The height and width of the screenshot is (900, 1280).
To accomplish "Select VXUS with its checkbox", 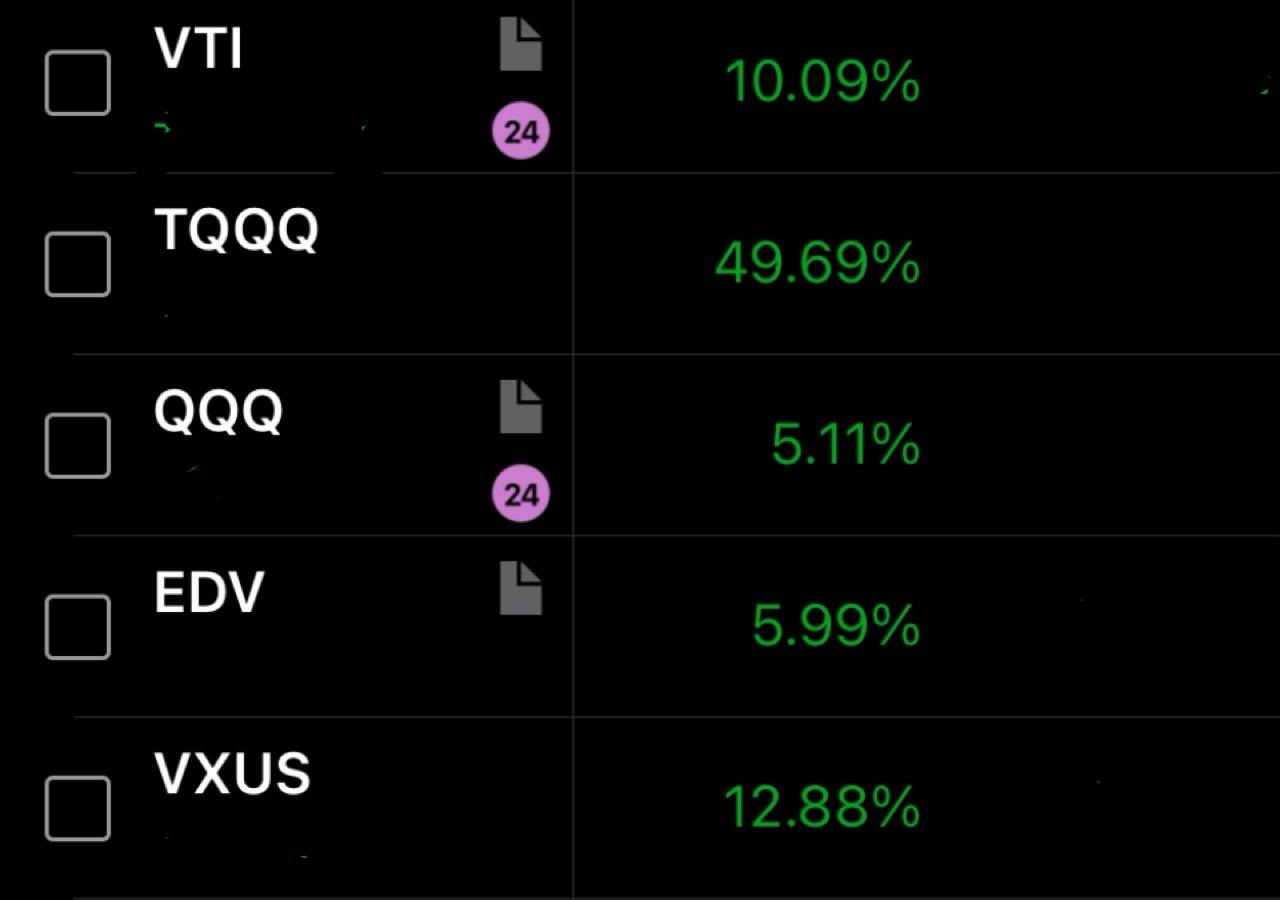I will pos(78,808).
